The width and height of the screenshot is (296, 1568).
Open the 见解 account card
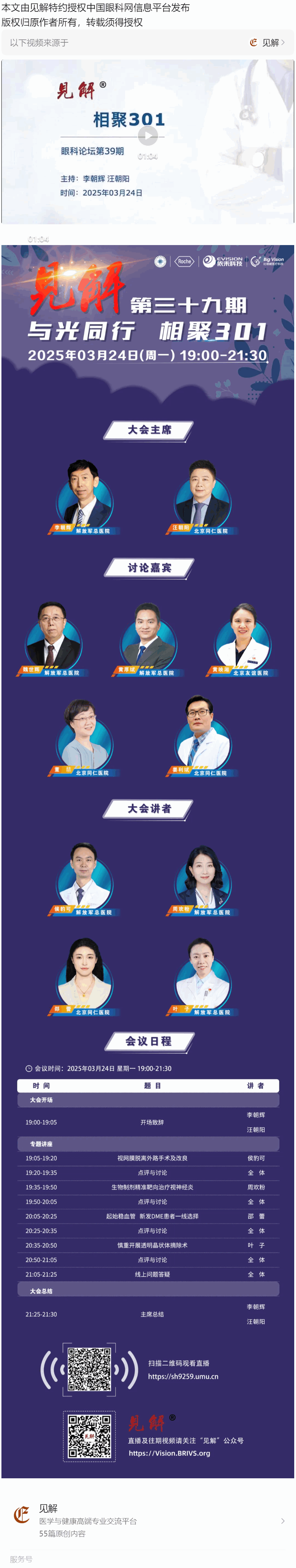[x=148, y=1520]
